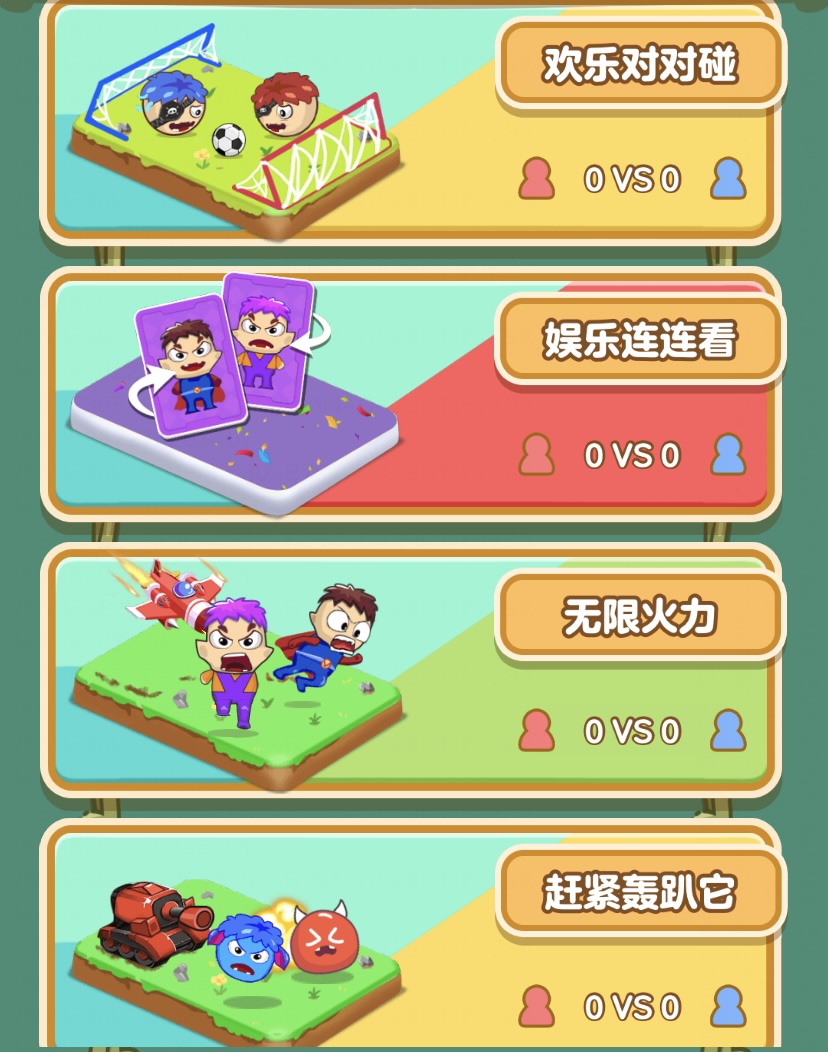Start the 无限火力 mode
Screen dimensions: 828x1052
pyautogui.click(x=640, y=617)
